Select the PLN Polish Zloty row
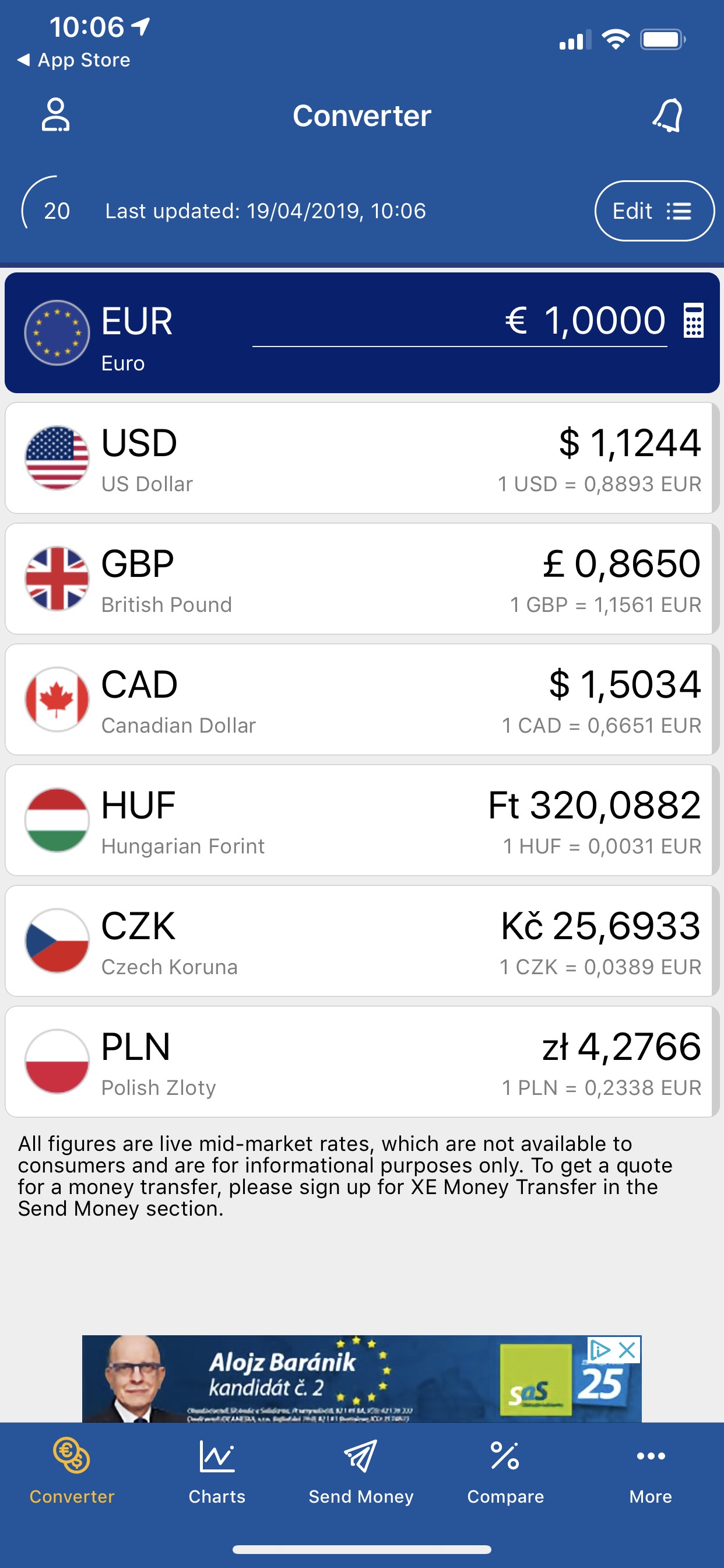724x1568 pixels. (362, 1062)
